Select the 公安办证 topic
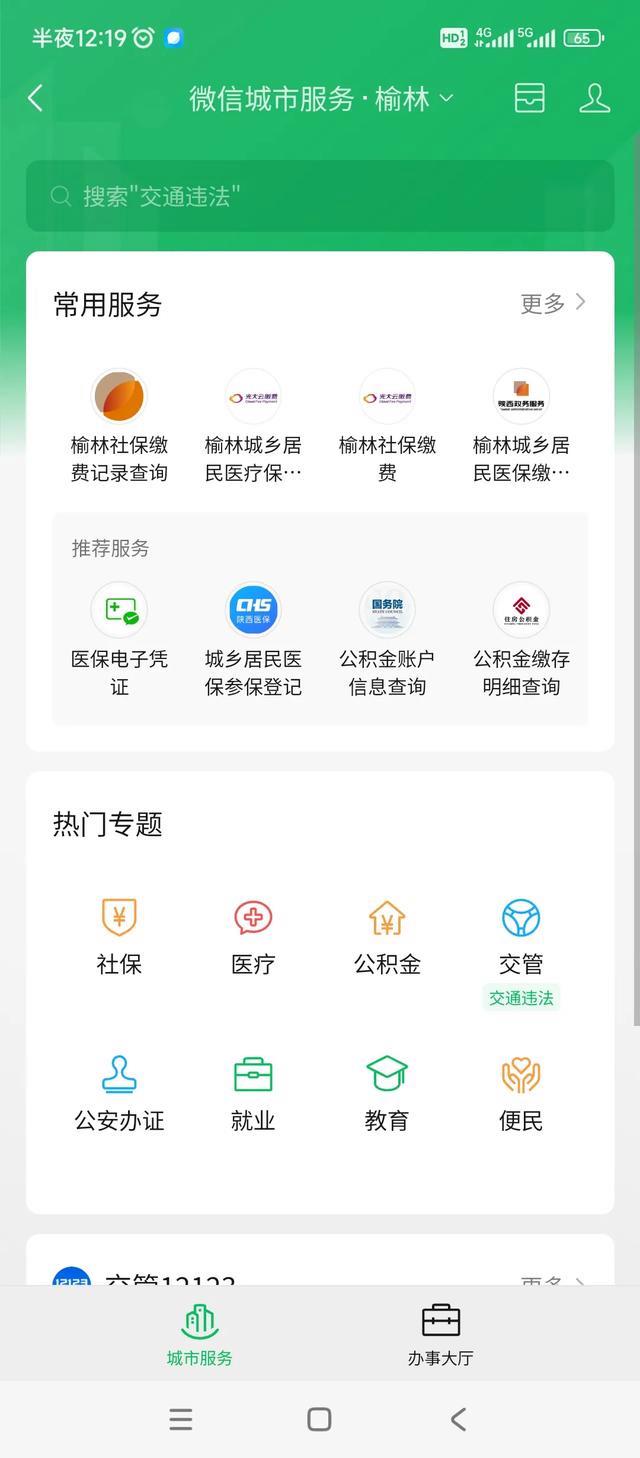The height and width of the screenshot is (1458, 640). coord(119,1094)
